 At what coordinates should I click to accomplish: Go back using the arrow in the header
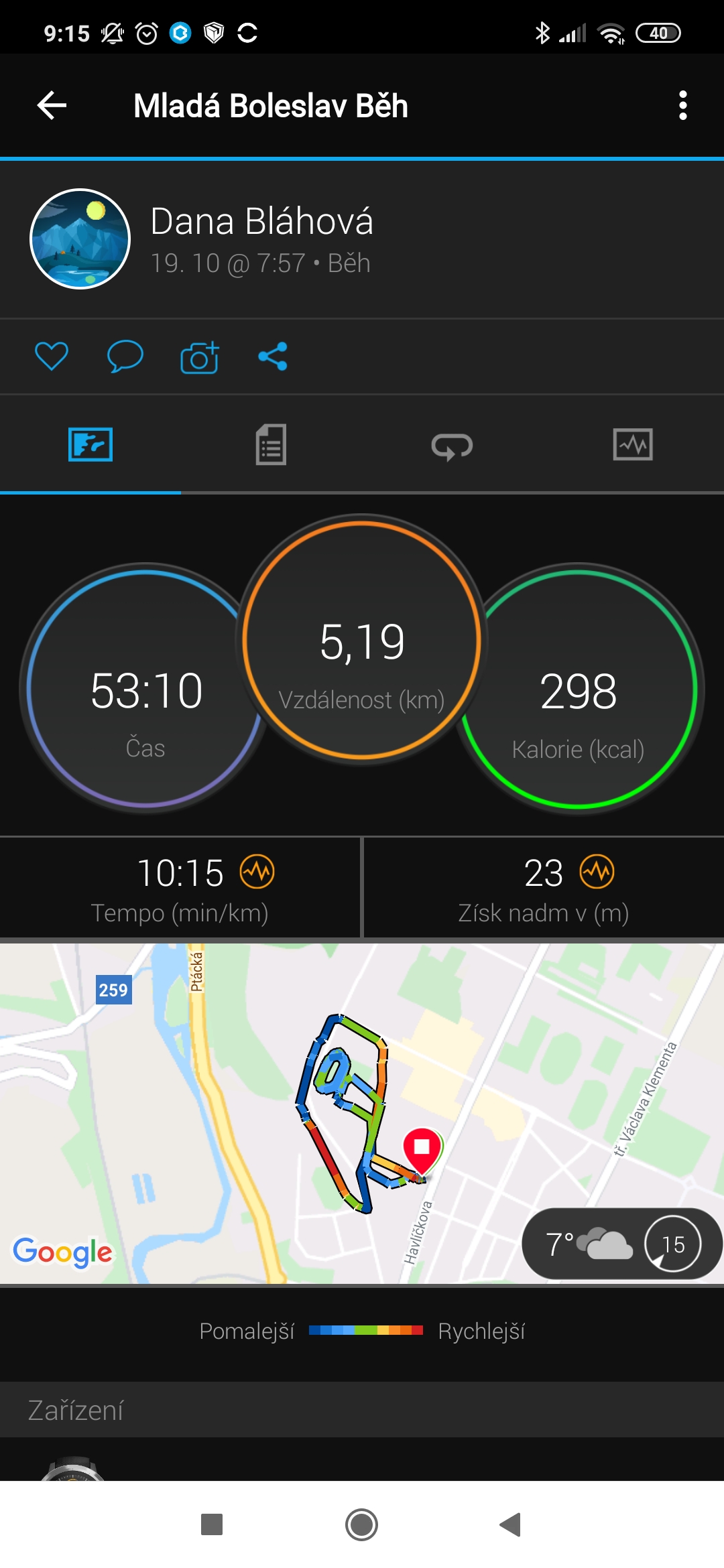52,105
